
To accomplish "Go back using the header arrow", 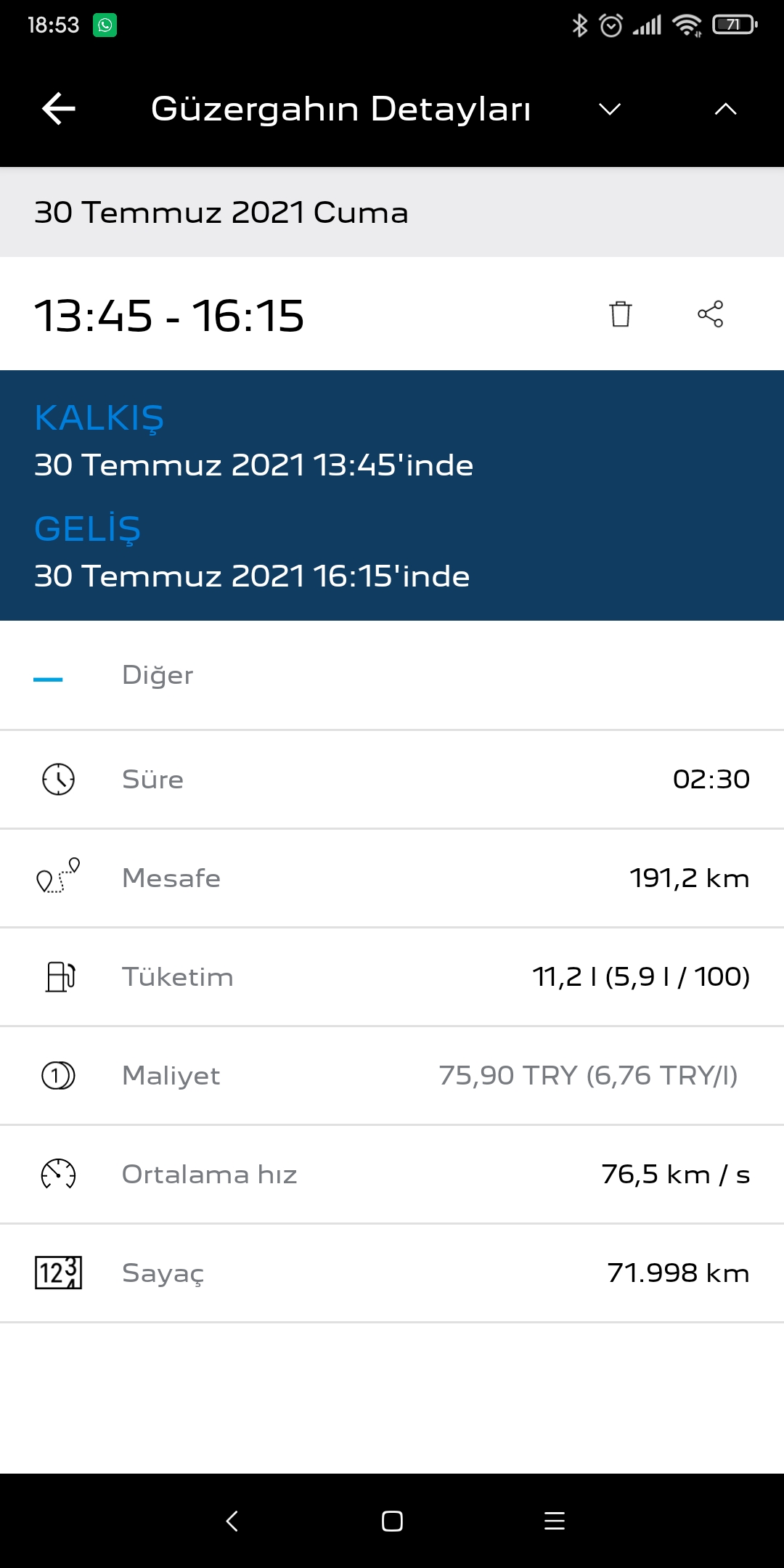I will click(x=59, y=109).
